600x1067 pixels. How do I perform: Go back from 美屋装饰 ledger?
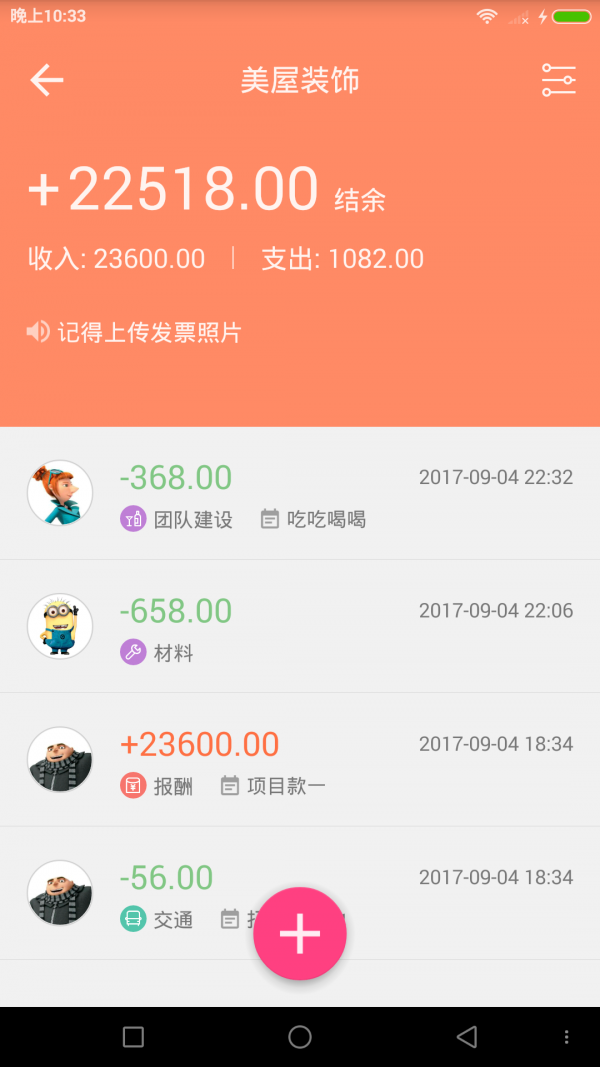point(47,80)
